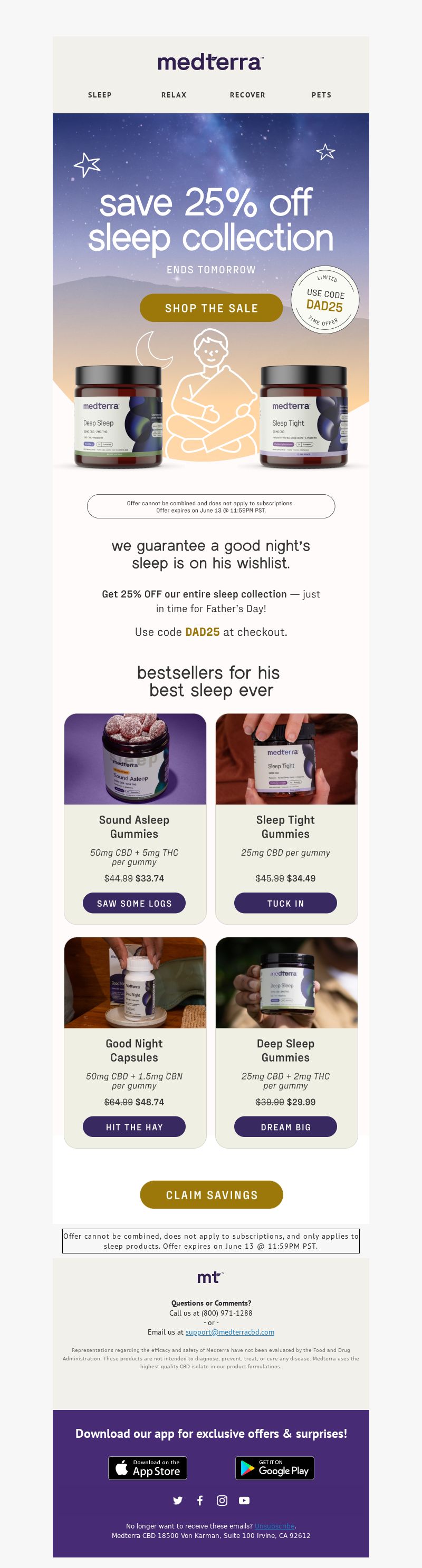422x1568 pixels.
Task: Get the app on Google Play
Action: coord(274,1467)
